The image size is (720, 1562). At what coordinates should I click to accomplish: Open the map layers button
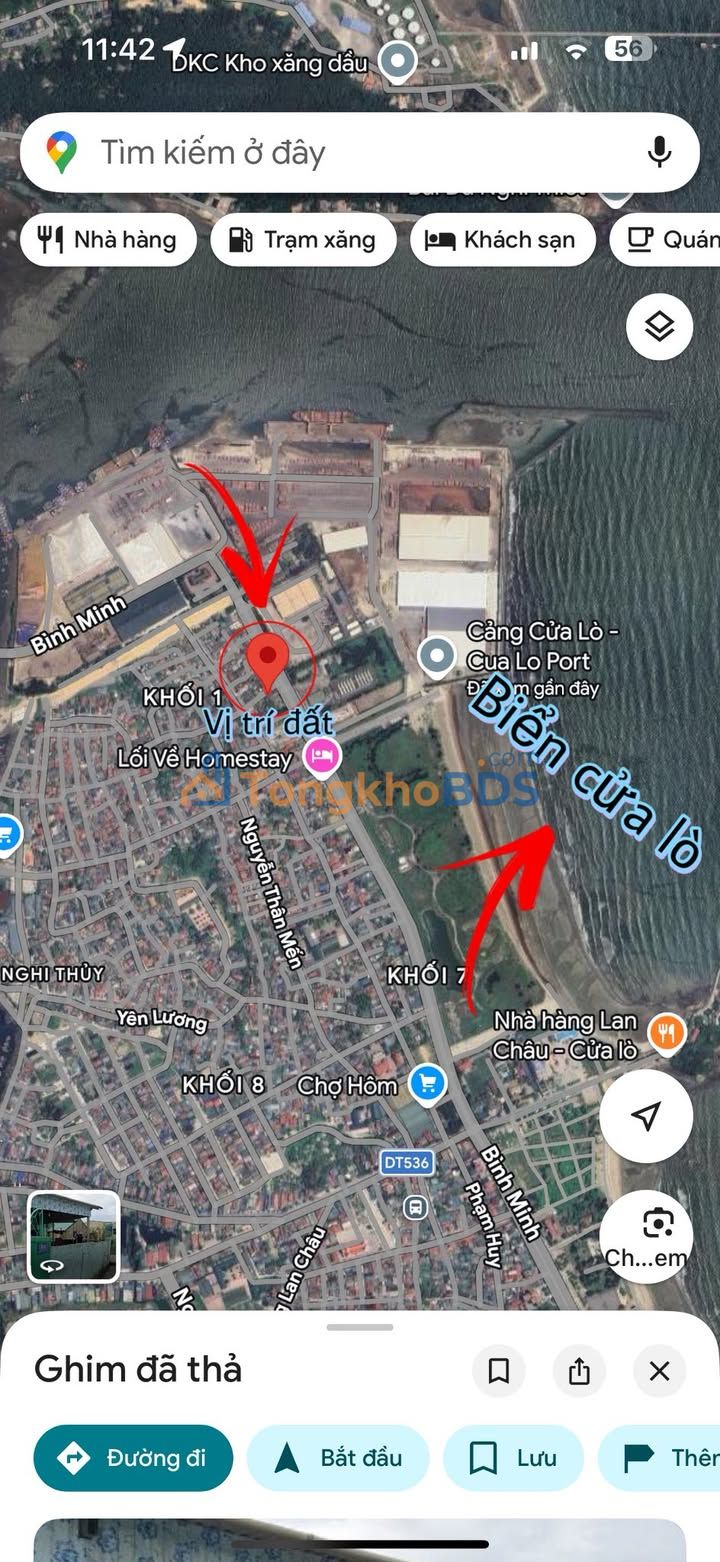659,326
